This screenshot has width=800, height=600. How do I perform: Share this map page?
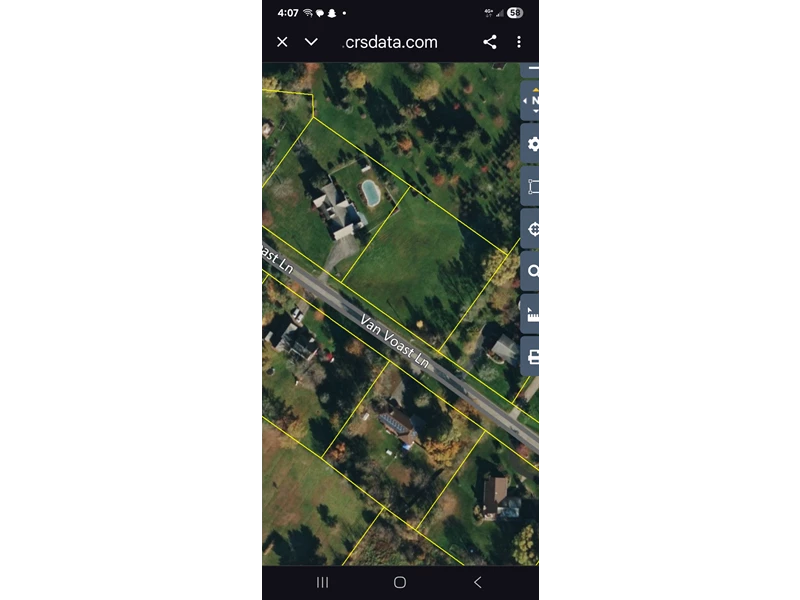(x=490, y=42)
